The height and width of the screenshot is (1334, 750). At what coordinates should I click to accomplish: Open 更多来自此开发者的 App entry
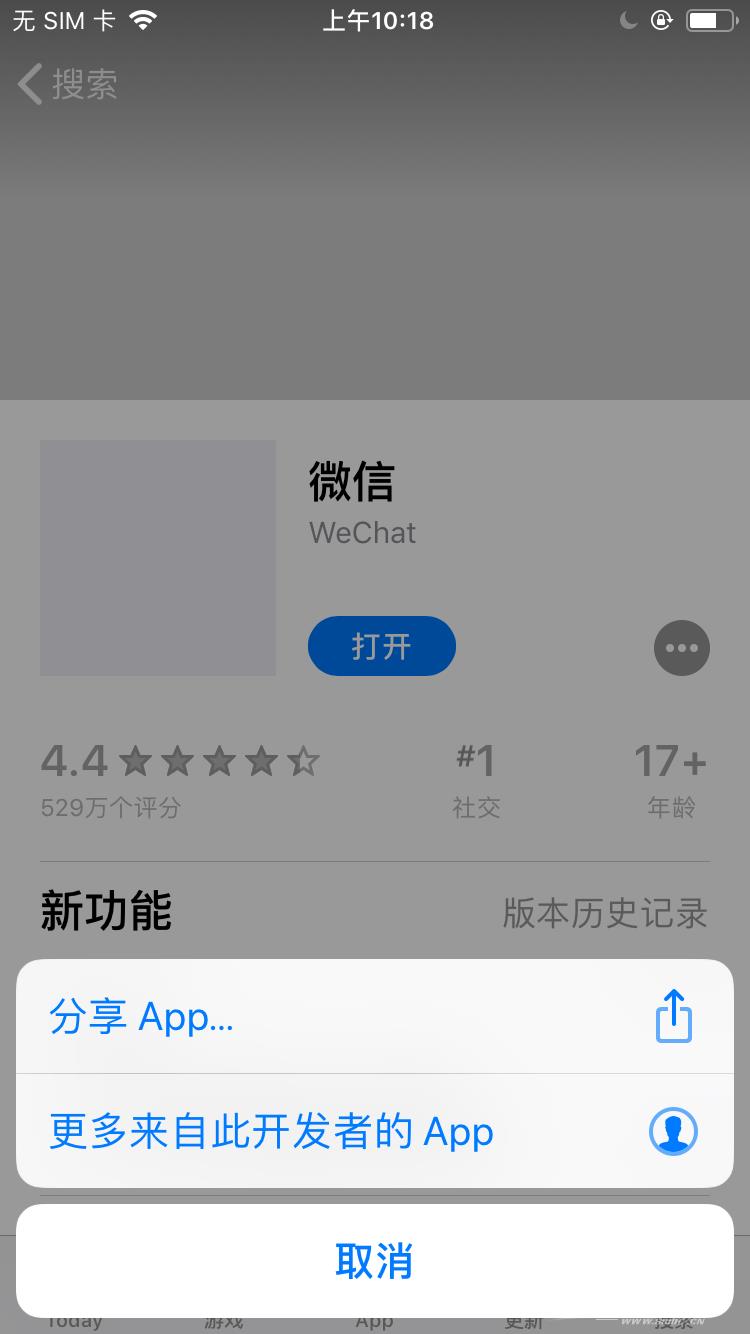270,1131
